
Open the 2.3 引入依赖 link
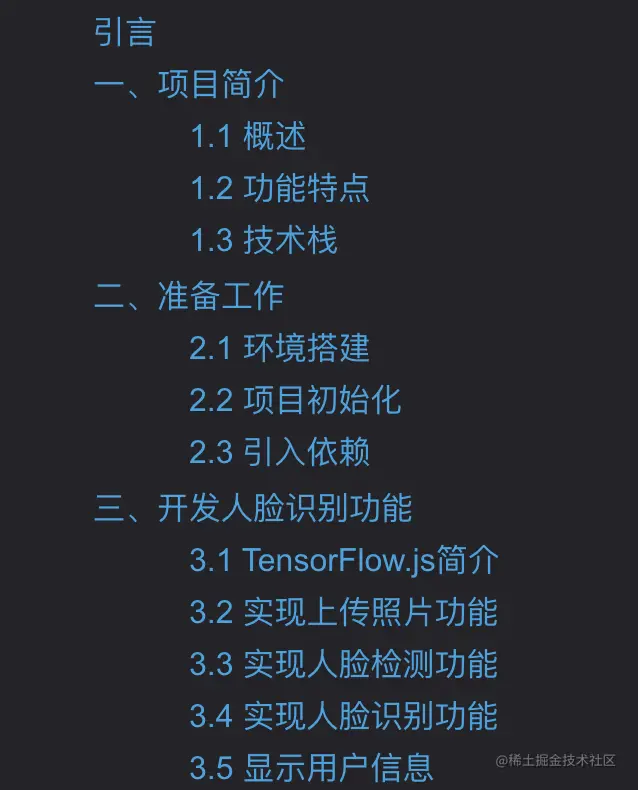click(279, 452)
